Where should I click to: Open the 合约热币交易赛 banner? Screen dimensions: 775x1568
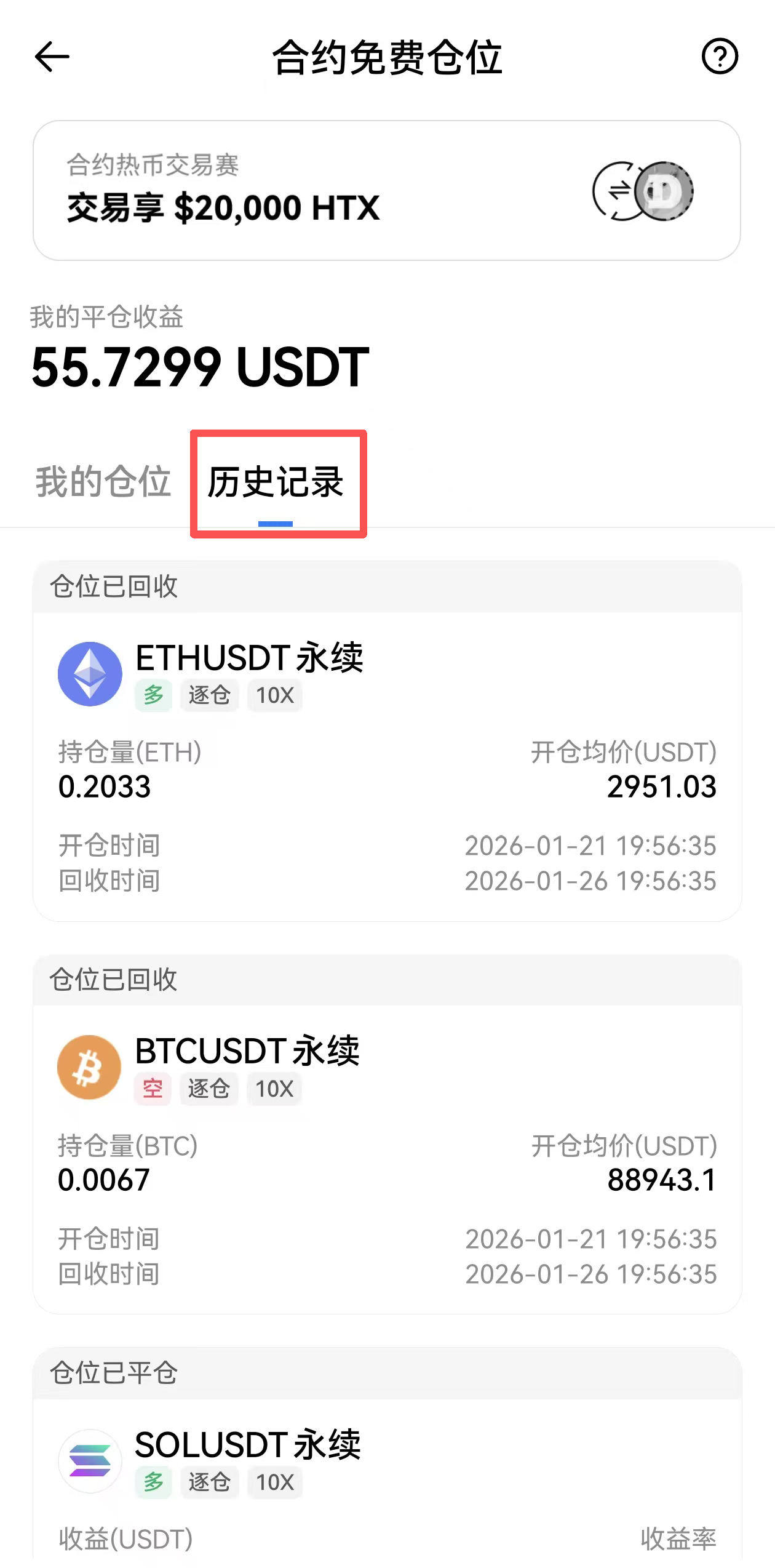coord(386,190)
